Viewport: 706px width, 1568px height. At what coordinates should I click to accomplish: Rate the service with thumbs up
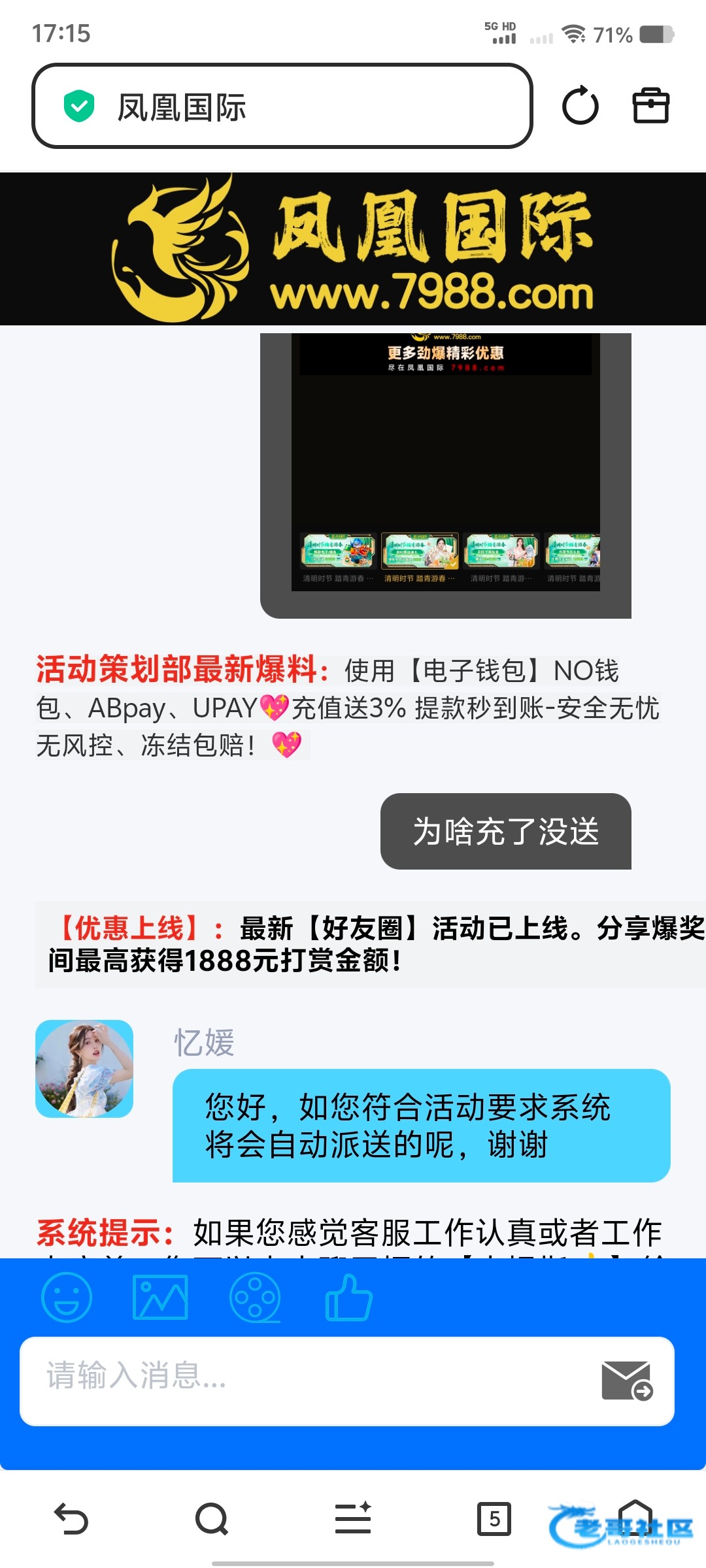click(348, 1297)
